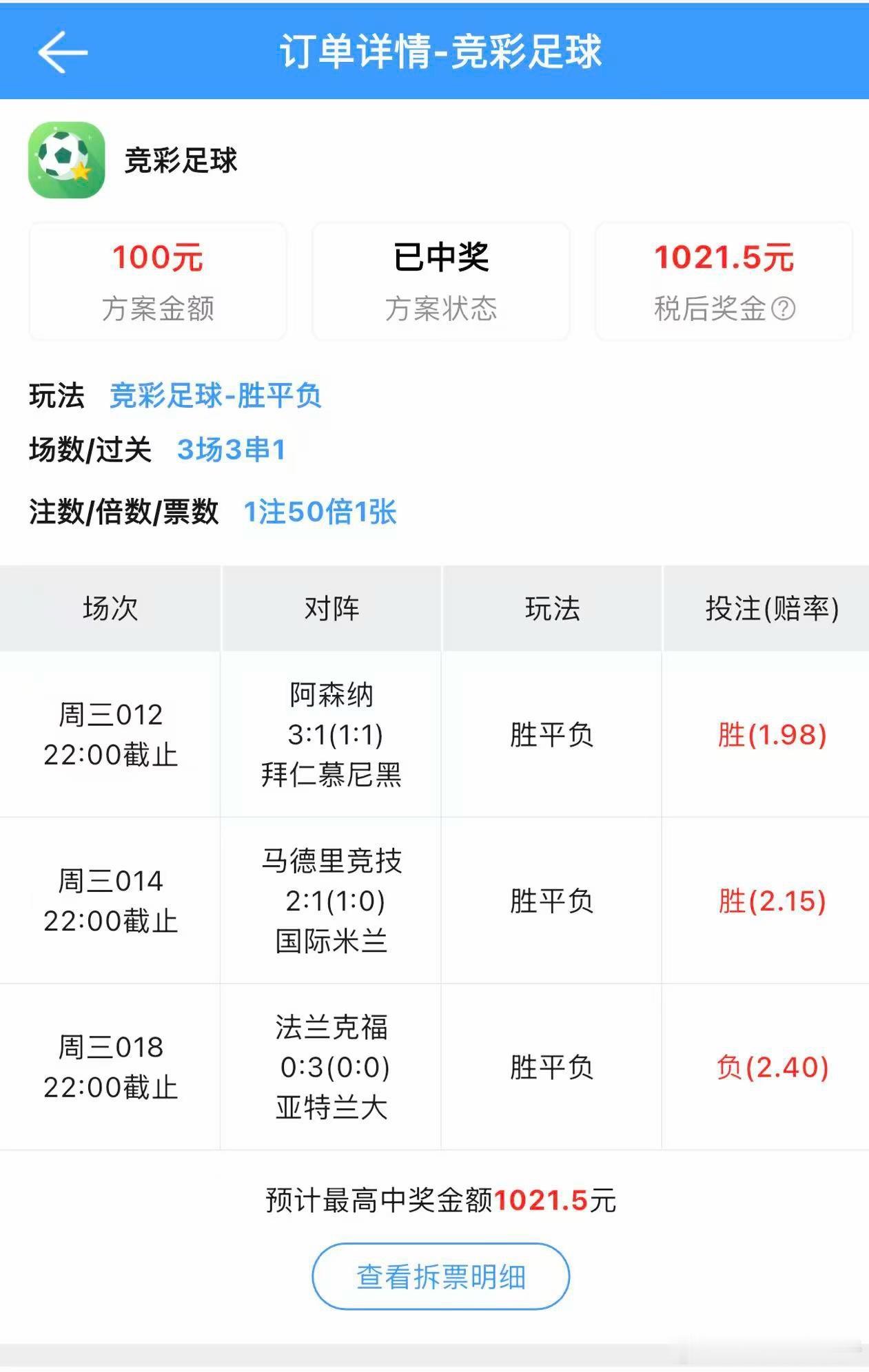Click the back arrow in the title bar

61,51
